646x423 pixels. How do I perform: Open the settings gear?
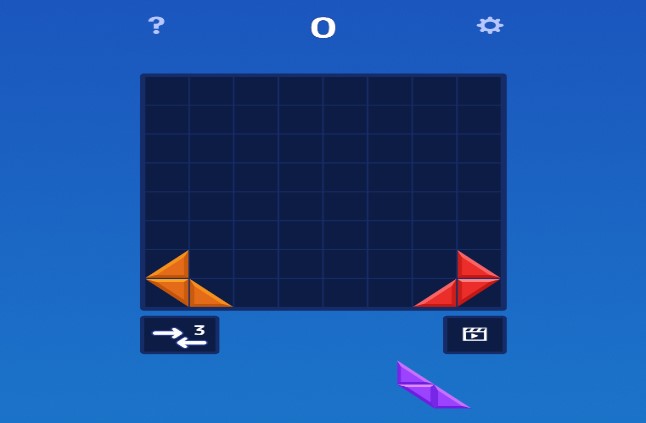point(489,25)
